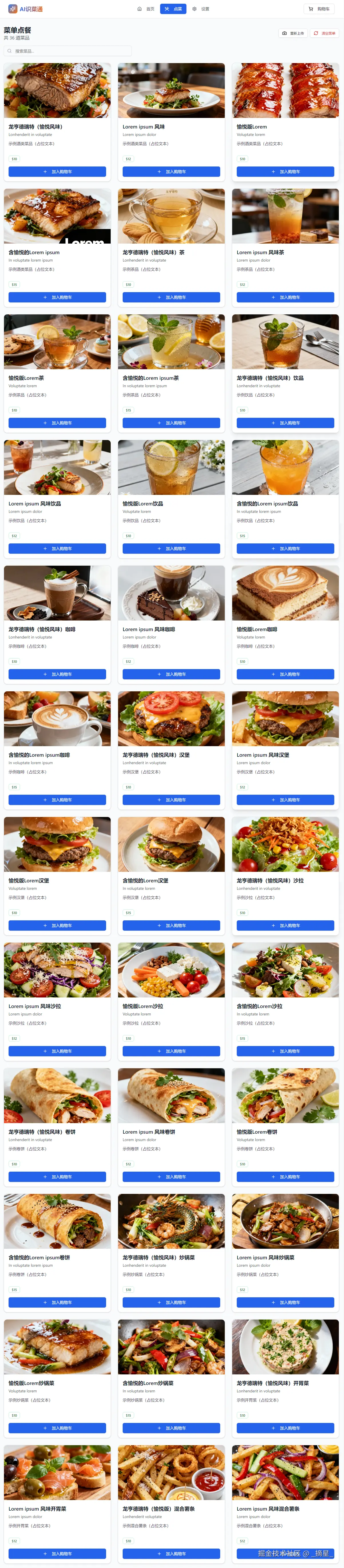
Task: Add Lorem ipsum 风味开胃菜 to cart
Action: point(57,1553)
